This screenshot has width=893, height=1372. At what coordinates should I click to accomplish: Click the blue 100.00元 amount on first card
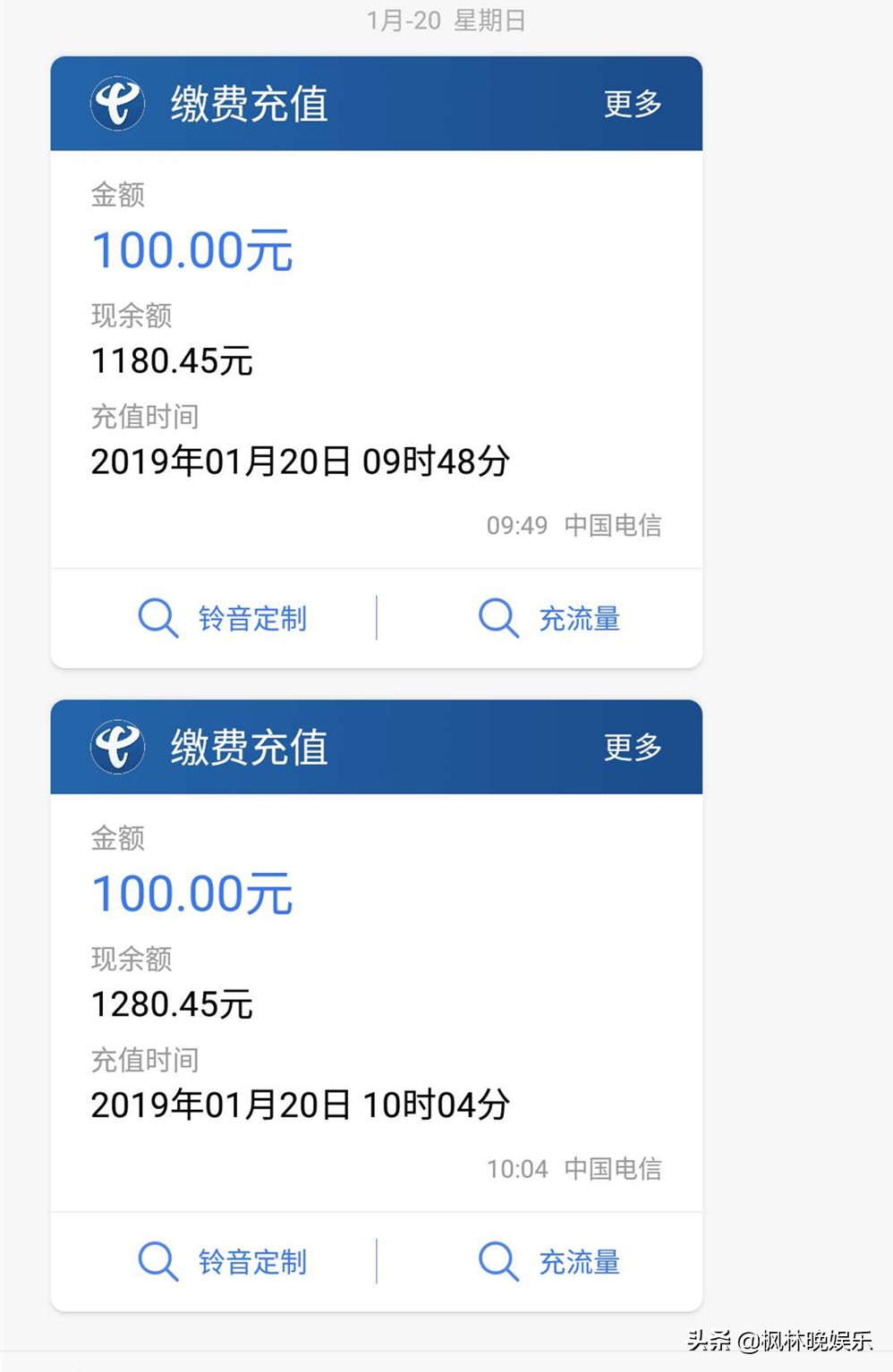[x=191, y=249]
